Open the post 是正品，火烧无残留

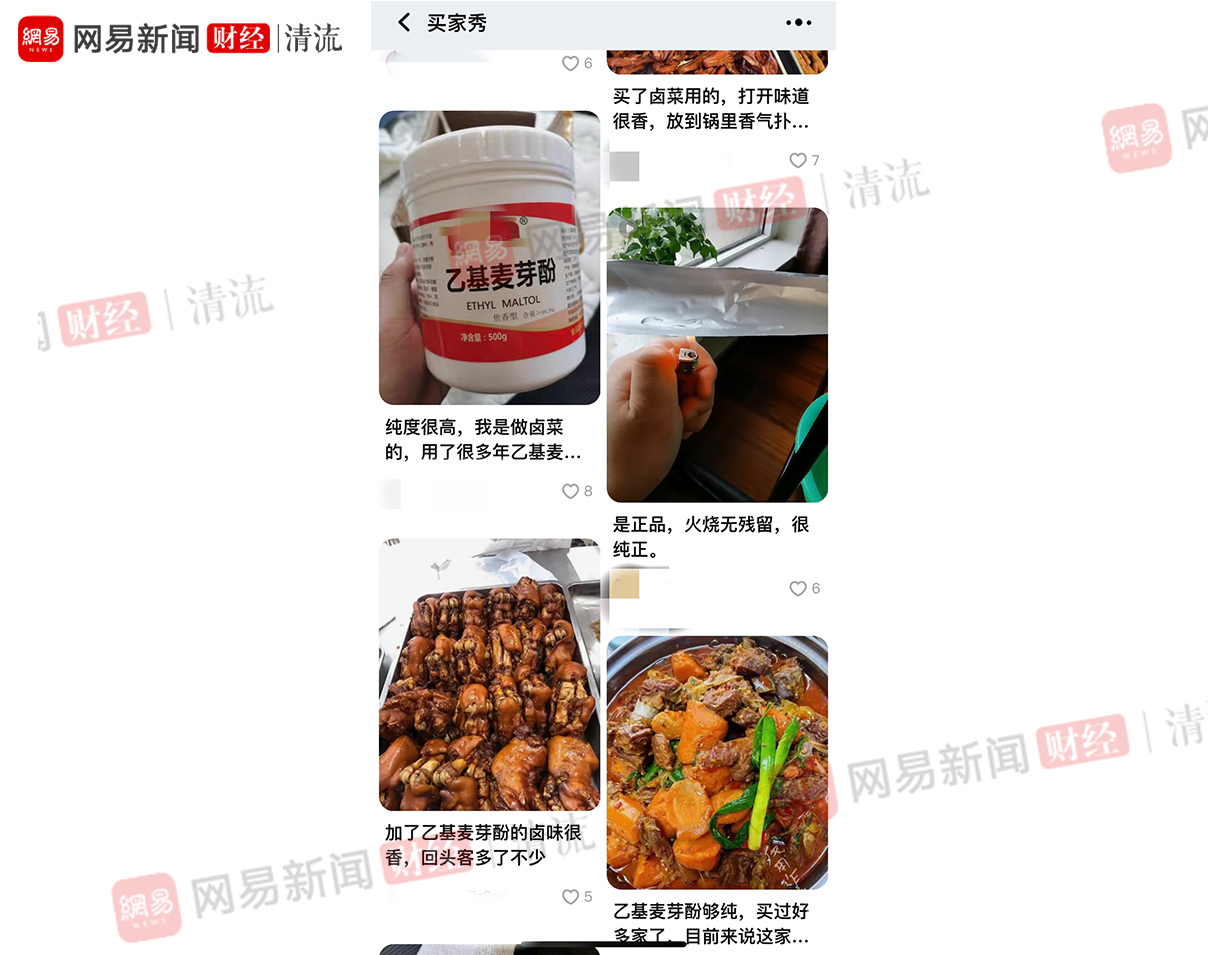click(717, 355)
